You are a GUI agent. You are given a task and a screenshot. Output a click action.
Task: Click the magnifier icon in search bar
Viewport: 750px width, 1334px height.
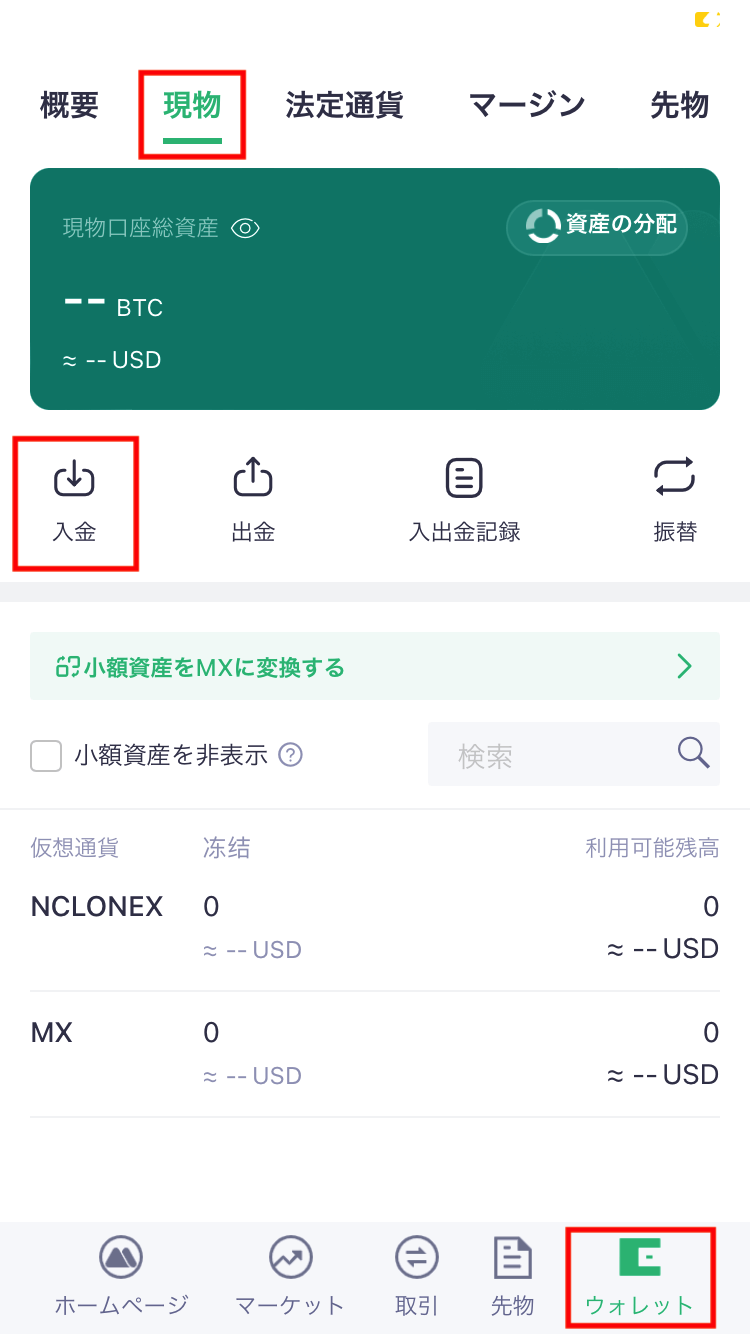click(x=692, y=753)
